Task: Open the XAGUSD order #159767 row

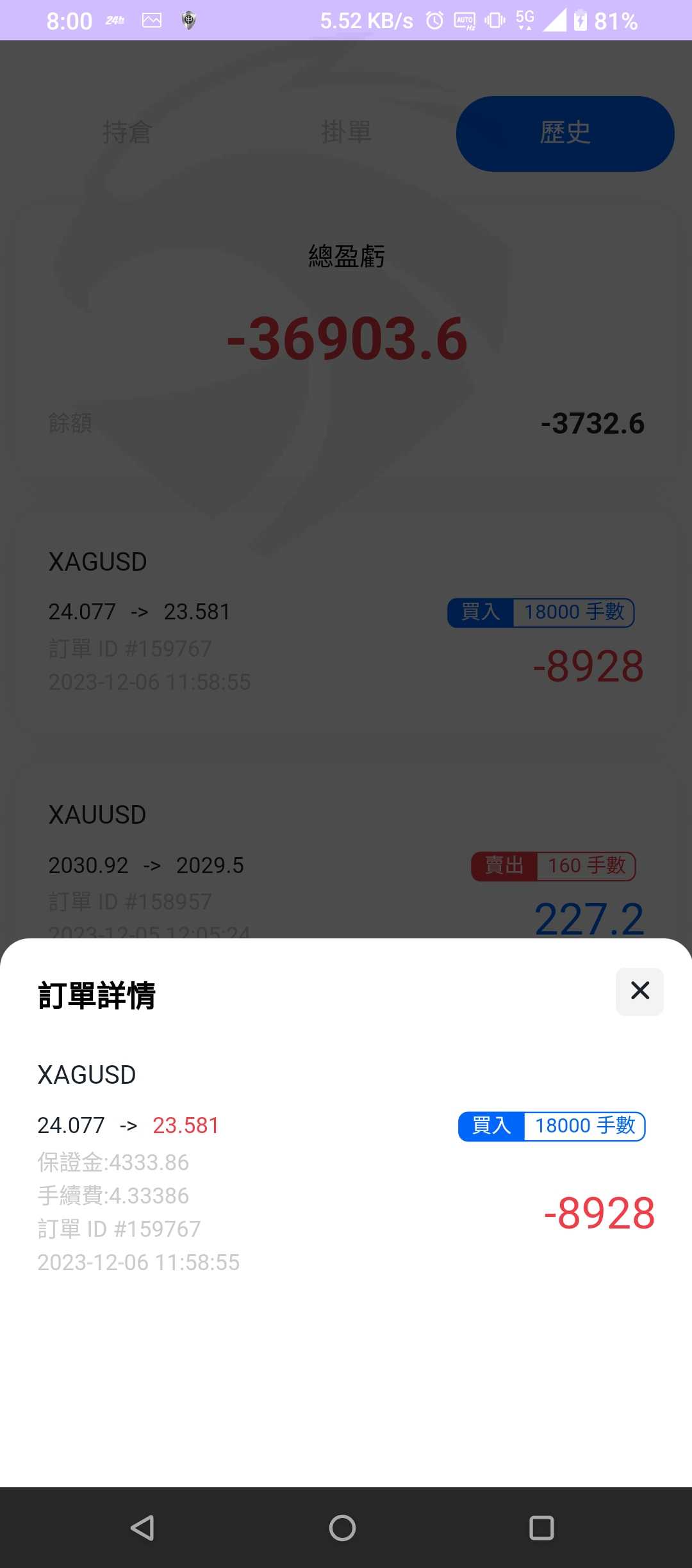Action: (346, 621)
